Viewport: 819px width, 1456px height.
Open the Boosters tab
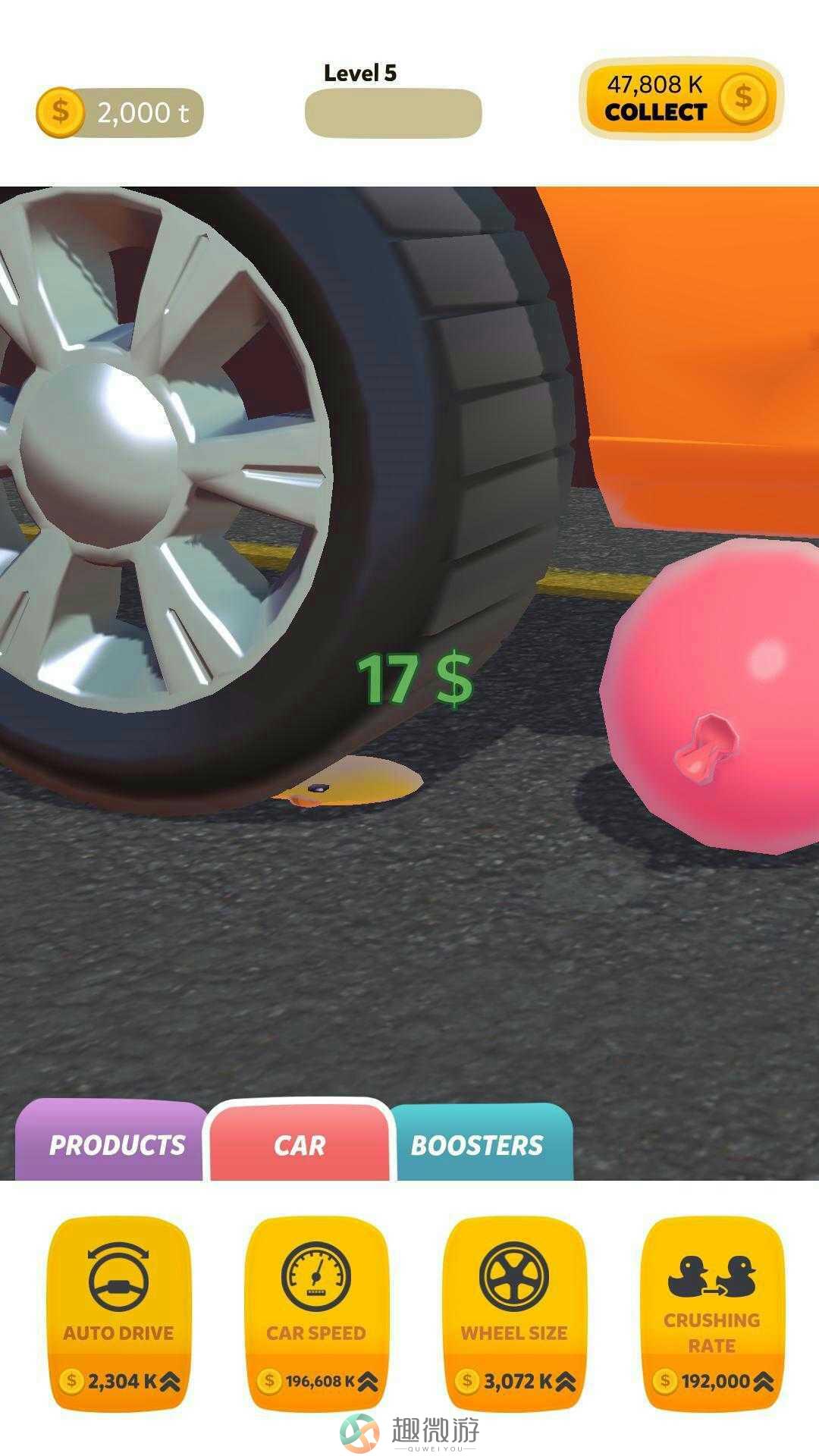pyautogui.click(x=478, y=1144)
